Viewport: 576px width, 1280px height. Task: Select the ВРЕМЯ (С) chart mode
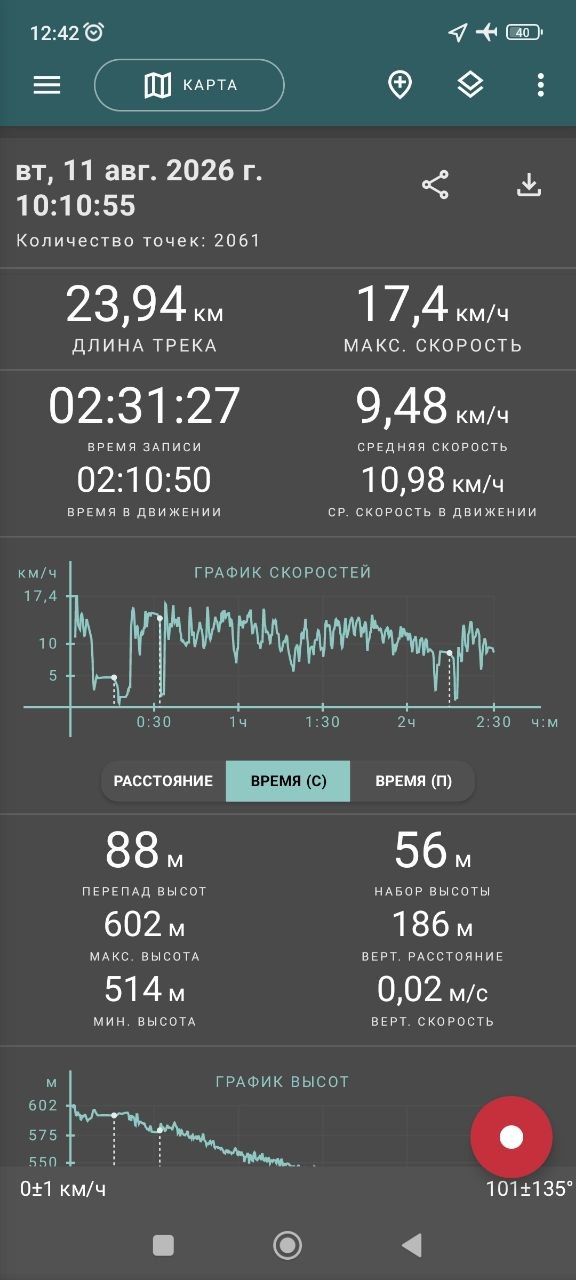288,781
